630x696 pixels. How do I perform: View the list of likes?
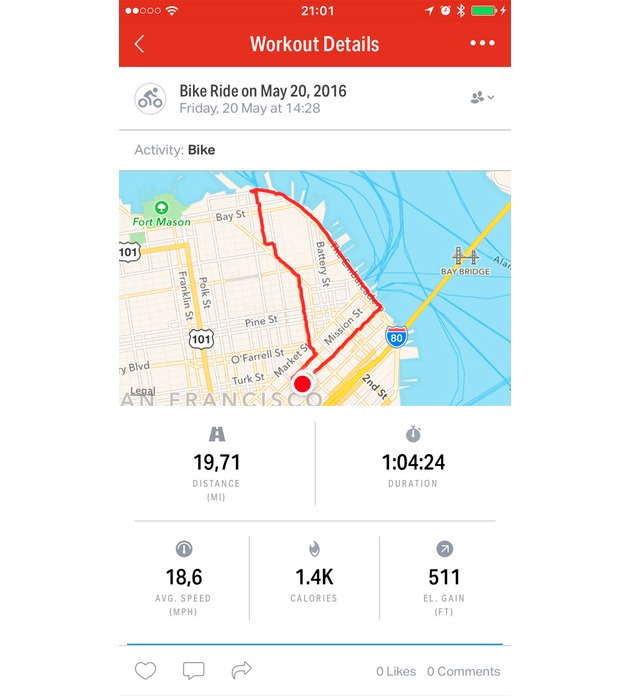tap(395, 672)
